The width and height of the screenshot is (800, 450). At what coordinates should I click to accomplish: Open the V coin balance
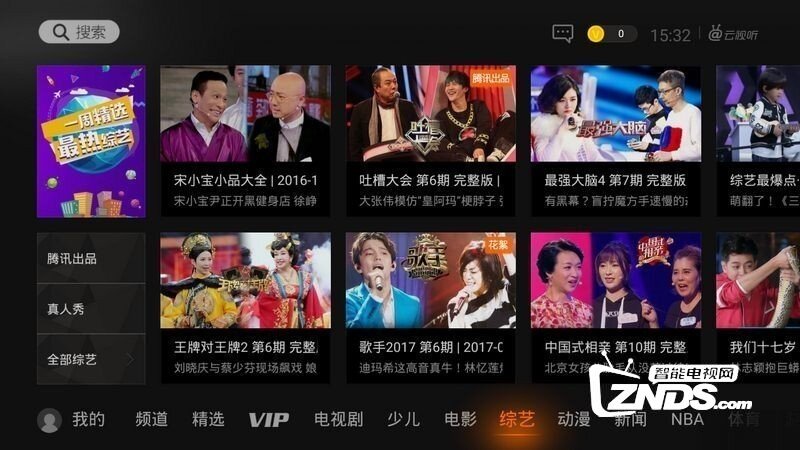coord(611,34)
